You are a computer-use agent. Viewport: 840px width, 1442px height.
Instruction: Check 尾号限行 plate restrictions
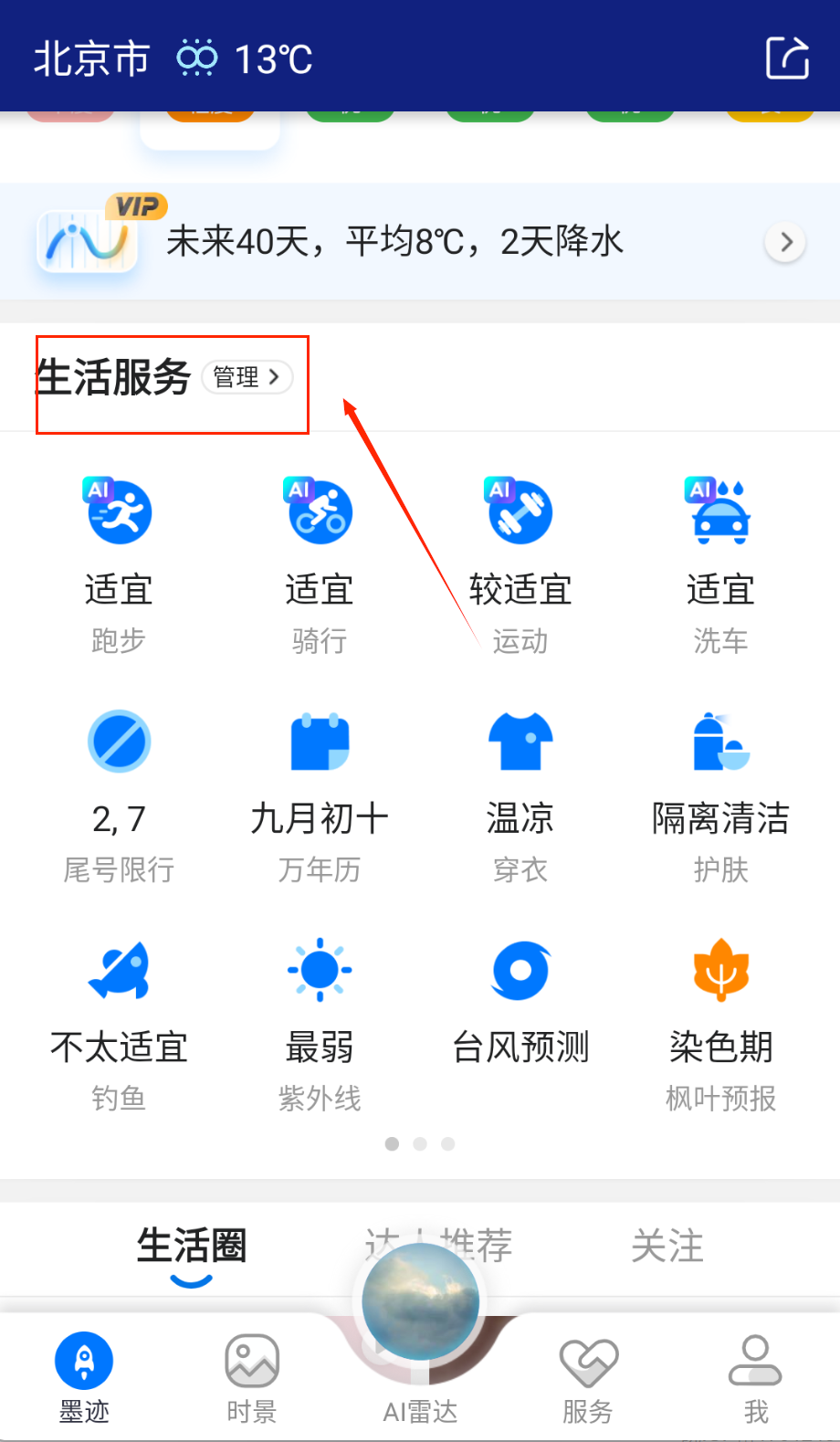coord(119,795)
